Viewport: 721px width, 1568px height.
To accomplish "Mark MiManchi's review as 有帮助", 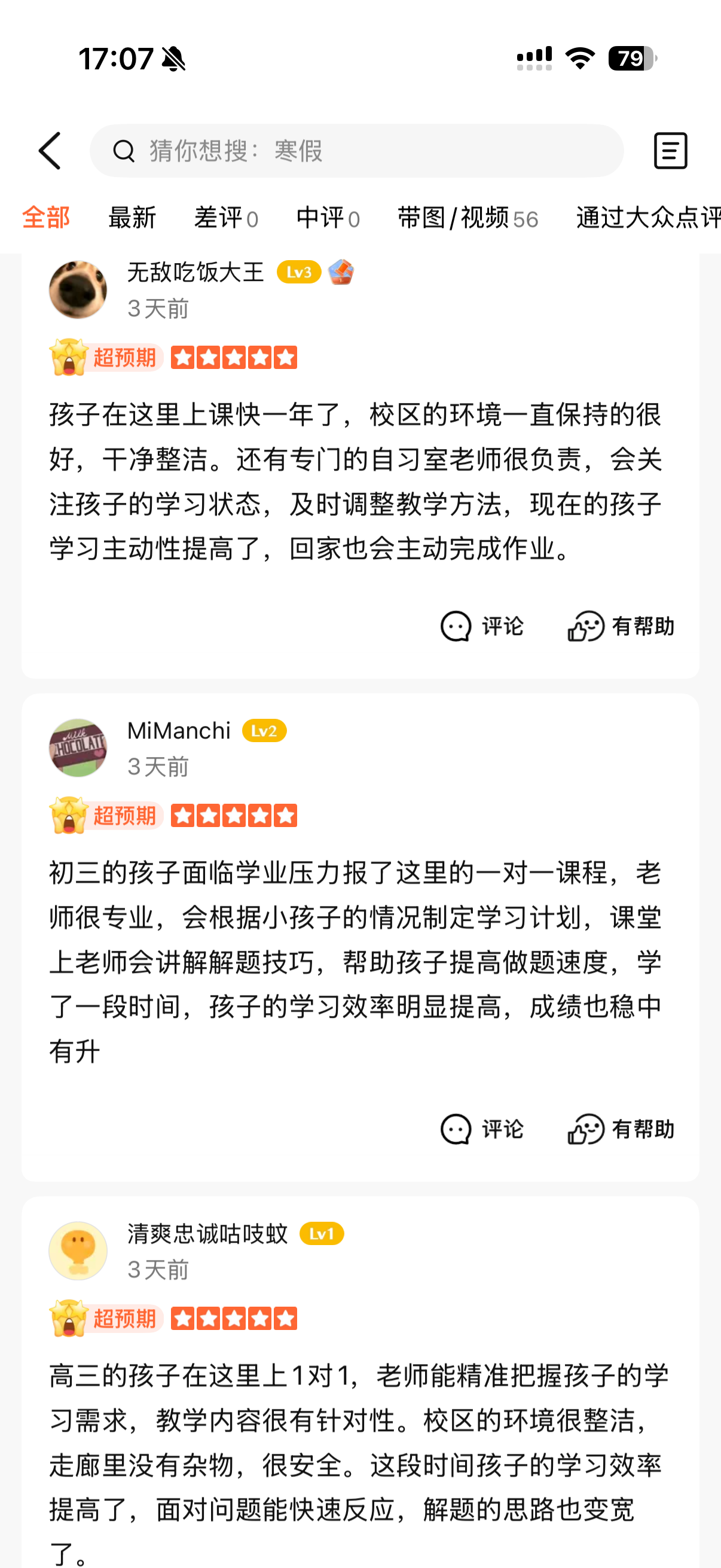I will (x=621, y=1129).
